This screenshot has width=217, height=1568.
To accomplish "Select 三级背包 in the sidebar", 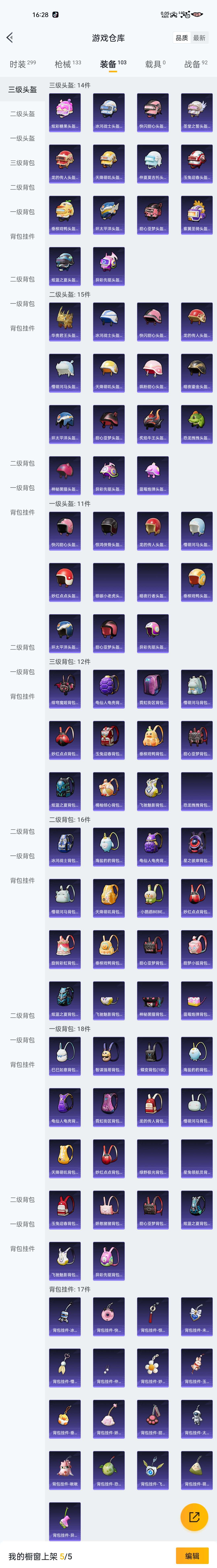I will coord(23,163).
